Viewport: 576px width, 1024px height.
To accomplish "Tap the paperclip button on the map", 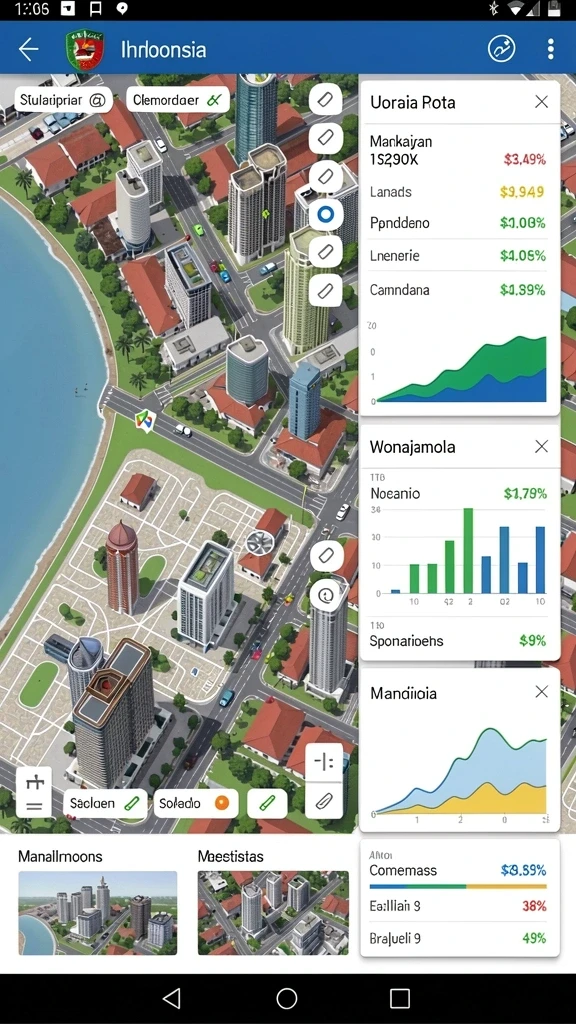I will 324,801.
